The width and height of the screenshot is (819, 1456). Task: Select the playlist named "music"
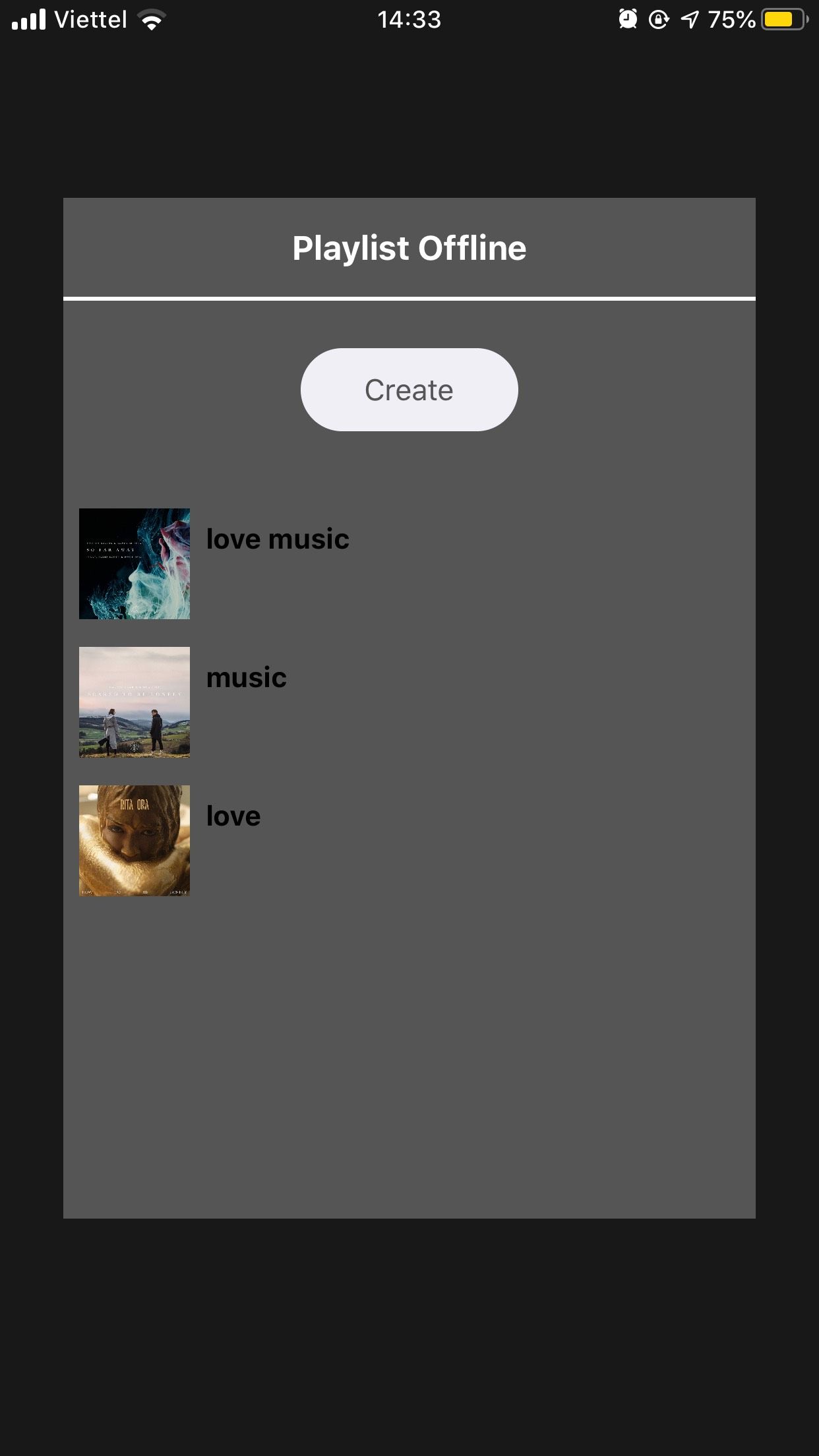point(246,678)
